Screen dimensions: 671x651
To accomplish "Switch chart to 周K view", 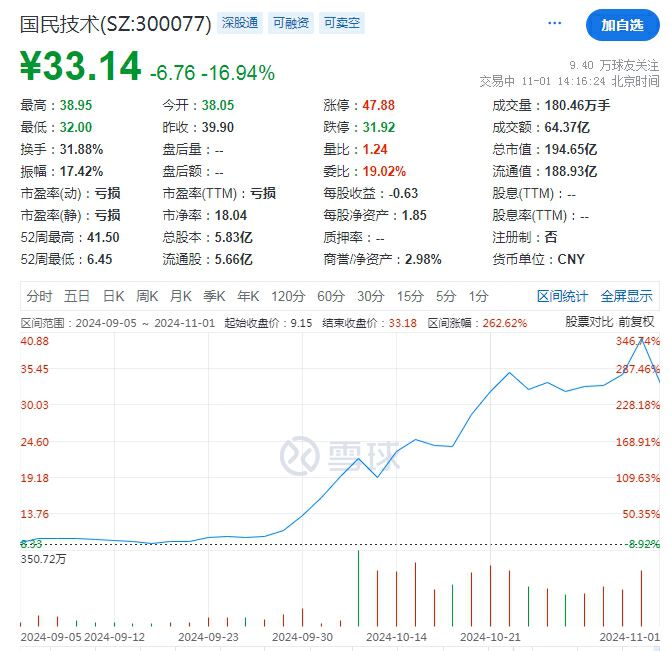I will point(147,296).
